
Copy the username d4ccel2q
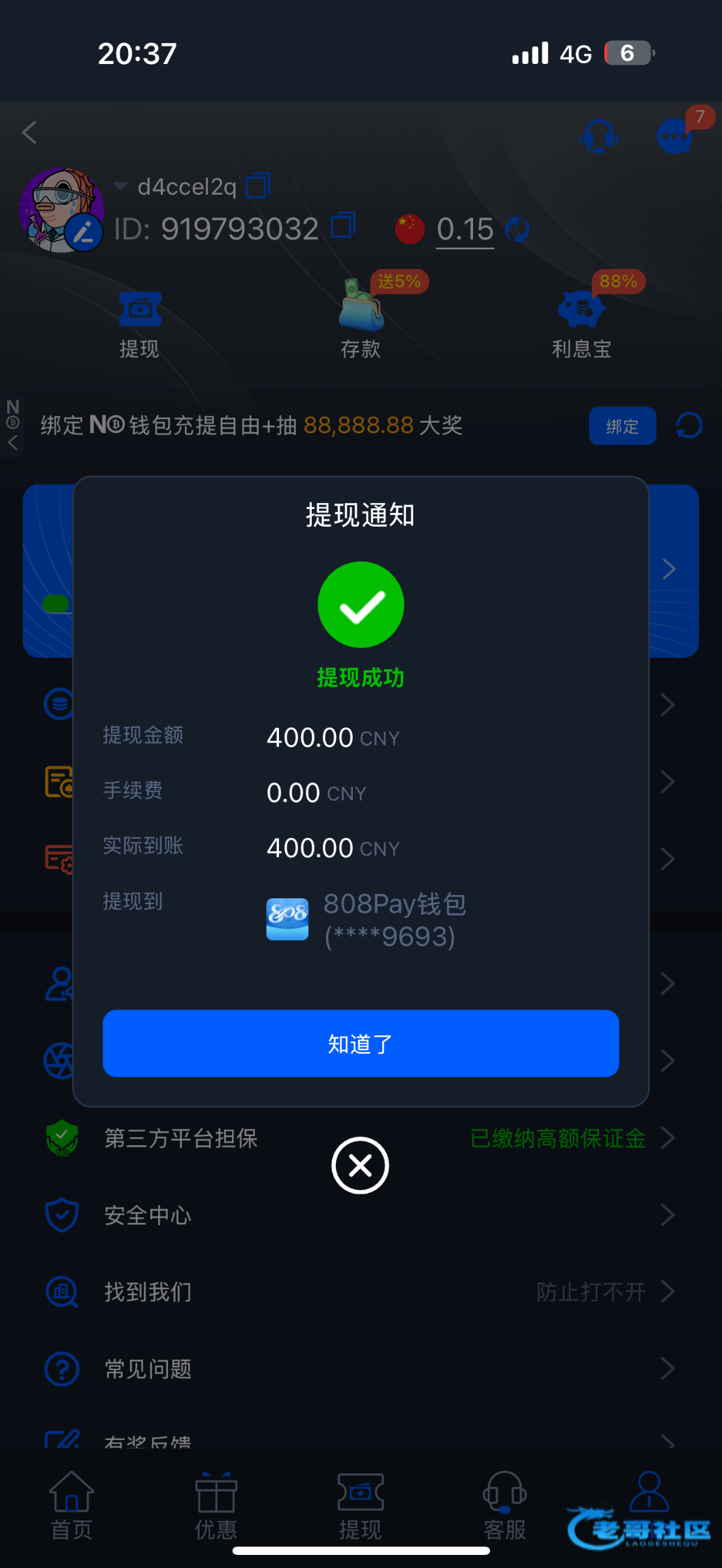click(x=258, y=186)
